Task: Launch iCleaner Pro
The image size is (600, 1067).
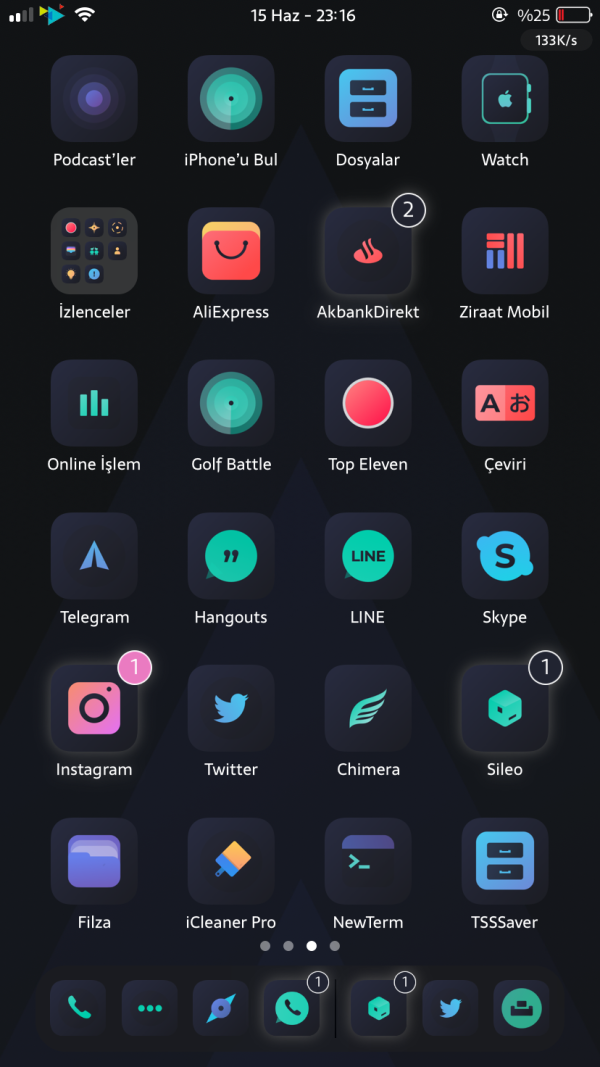Action: click(x=231, y=861)
